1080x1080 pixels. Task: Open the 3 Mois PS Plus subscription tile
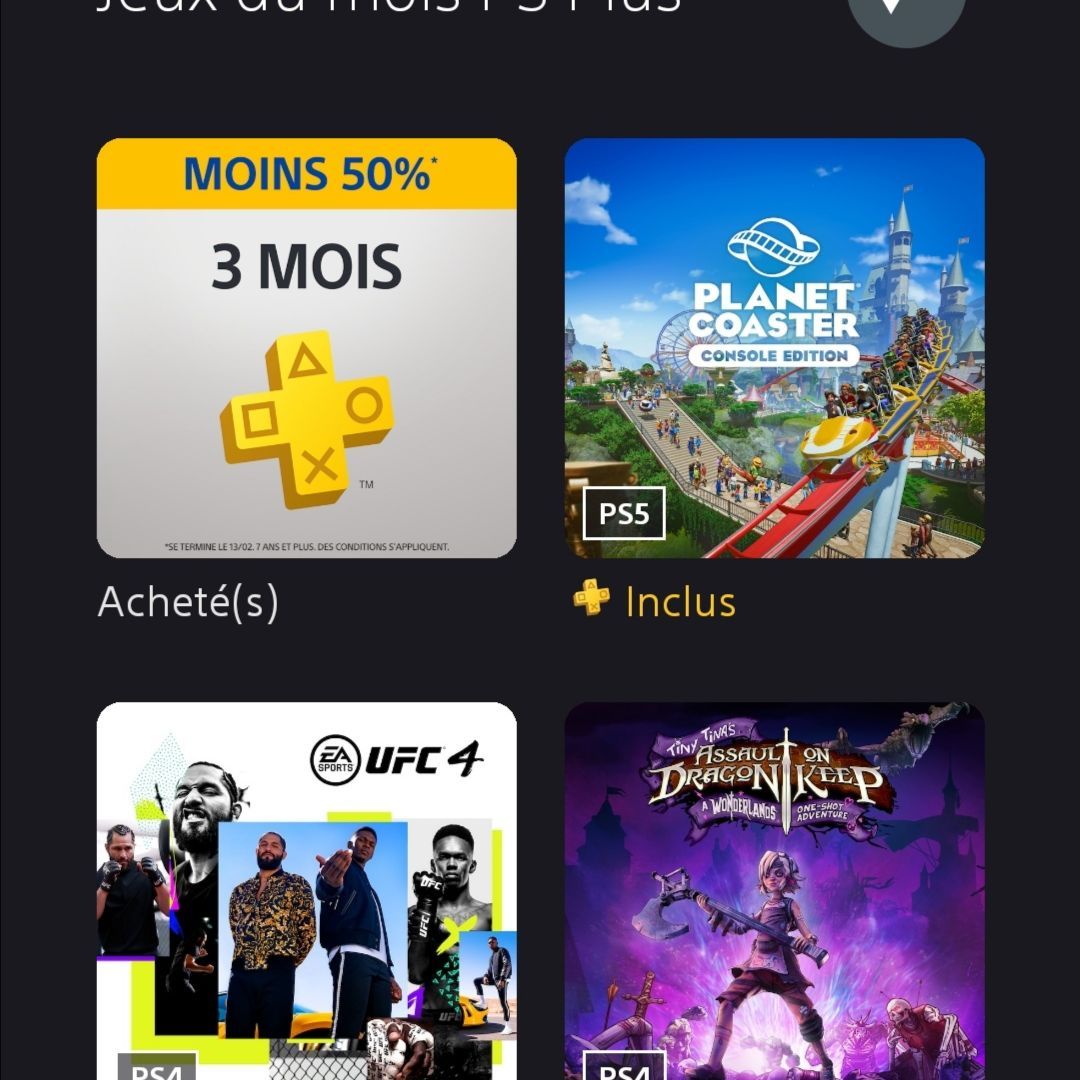click(306, 347)
